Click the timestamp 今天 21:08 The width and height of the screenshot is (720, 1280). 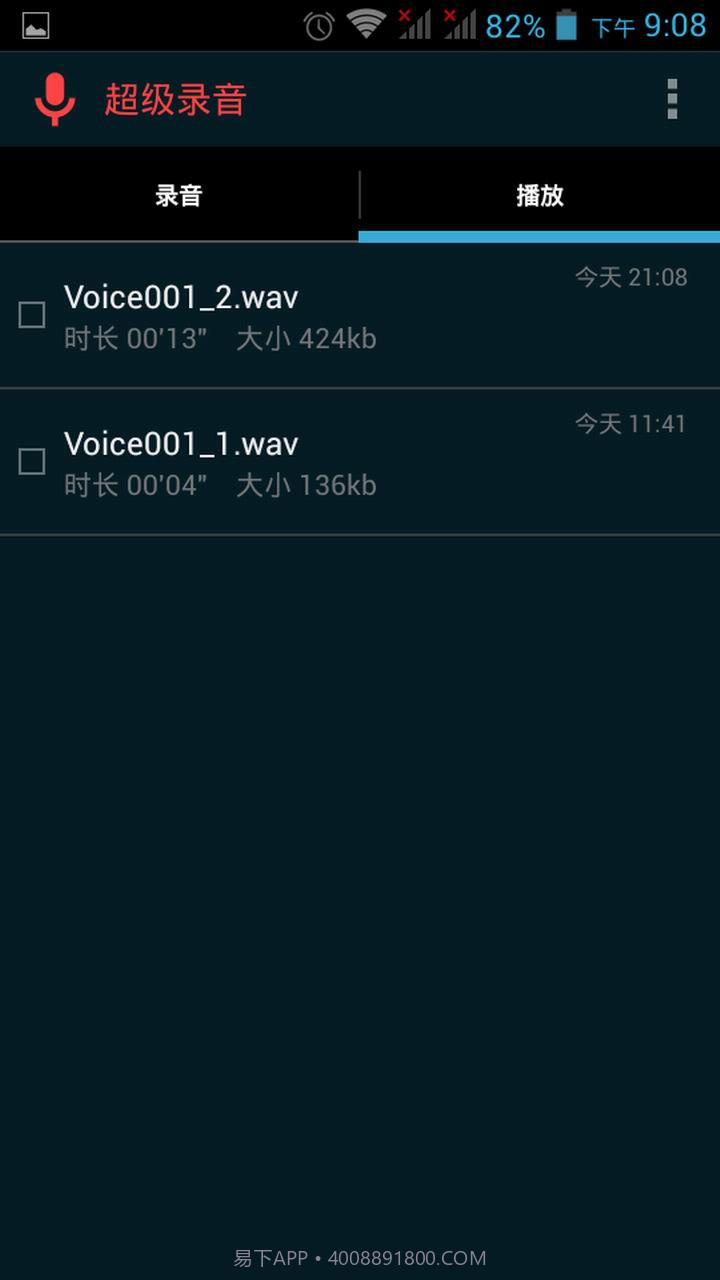click(630, 277)
